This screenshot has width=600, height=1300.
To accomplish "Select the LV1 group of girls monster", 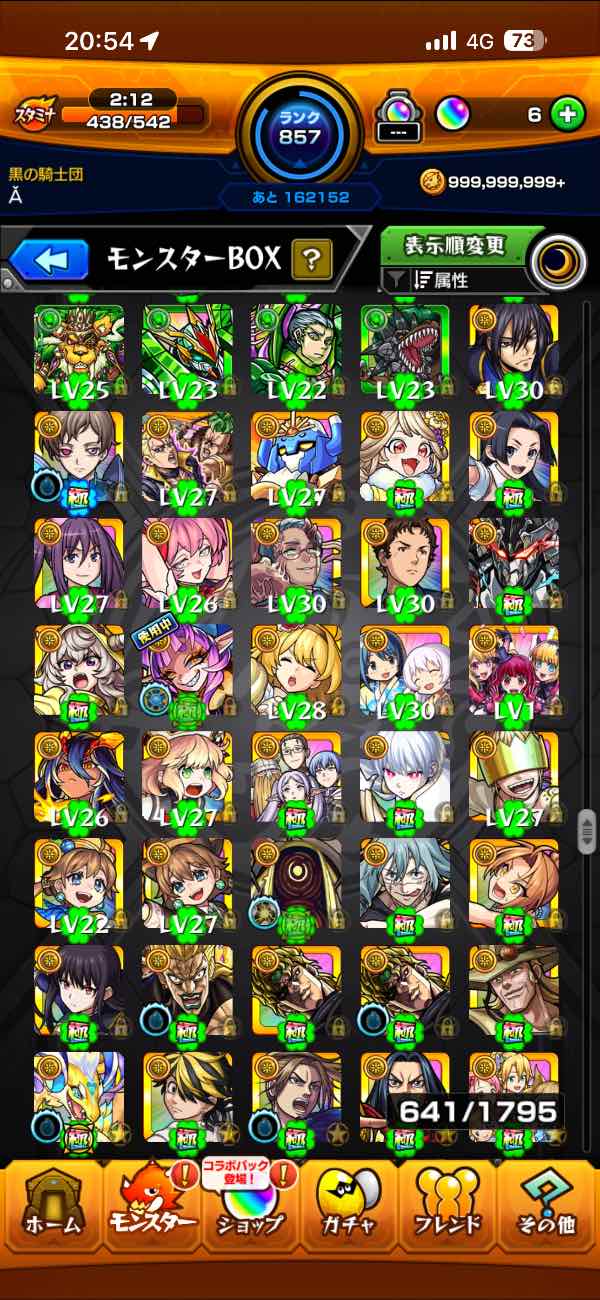I will tap(514, 672).
